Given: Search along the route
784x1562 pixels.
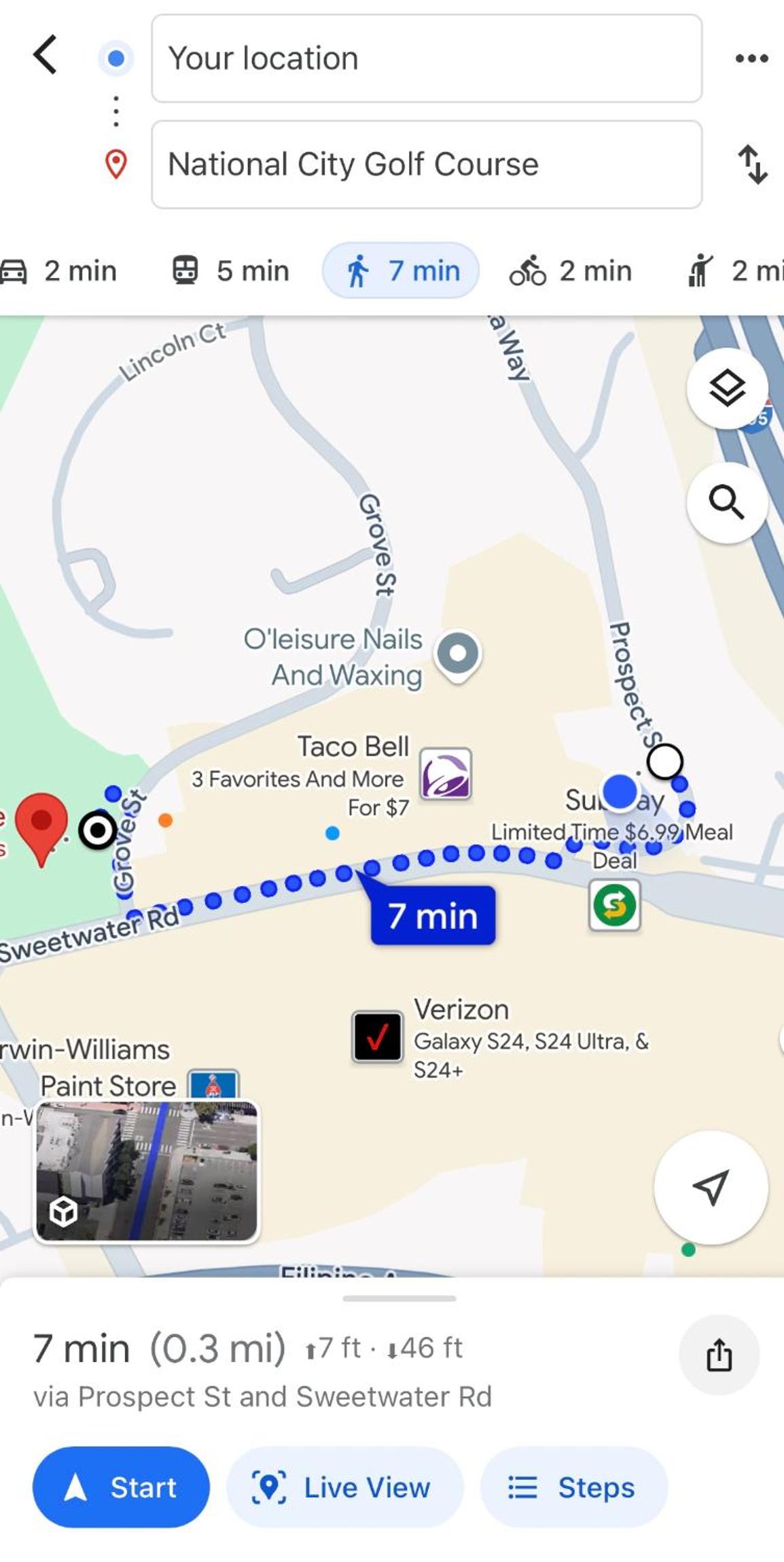Looking at the screenshot, I should click(727, 503).
